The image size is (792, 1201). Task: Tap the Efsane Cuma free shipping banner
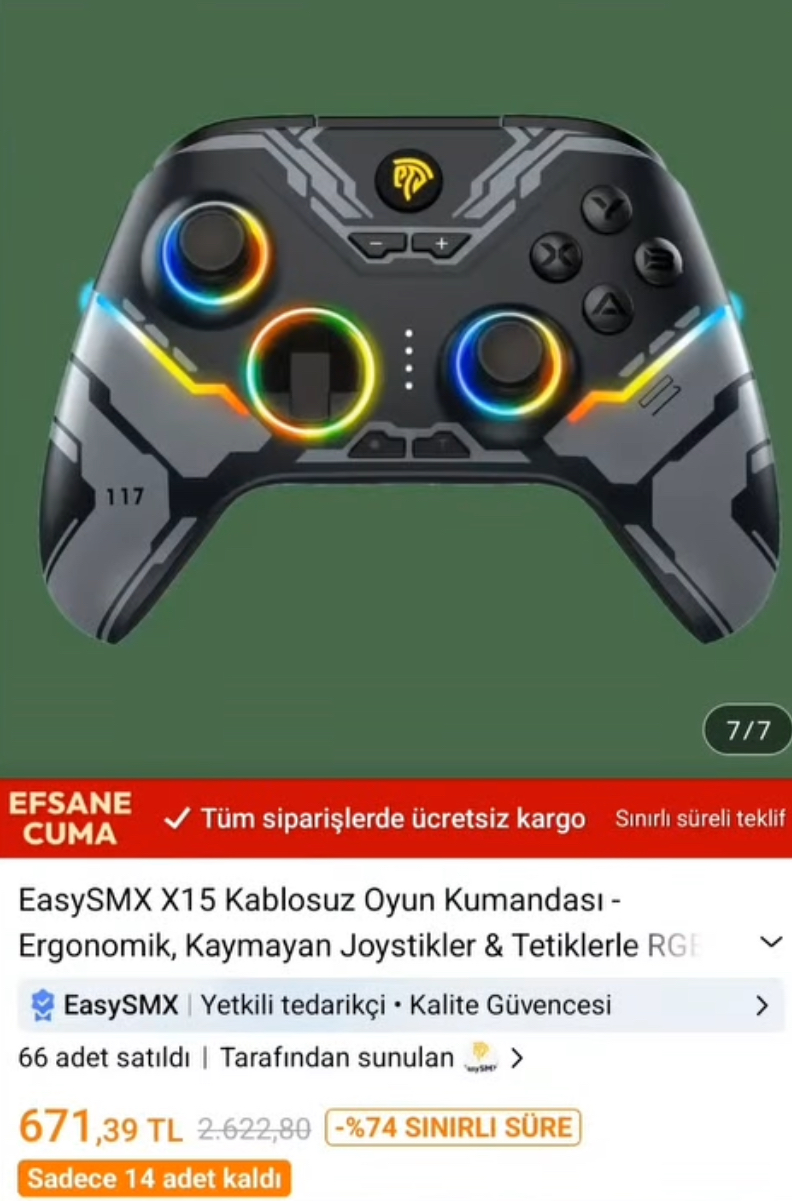(x=396, y=819)
